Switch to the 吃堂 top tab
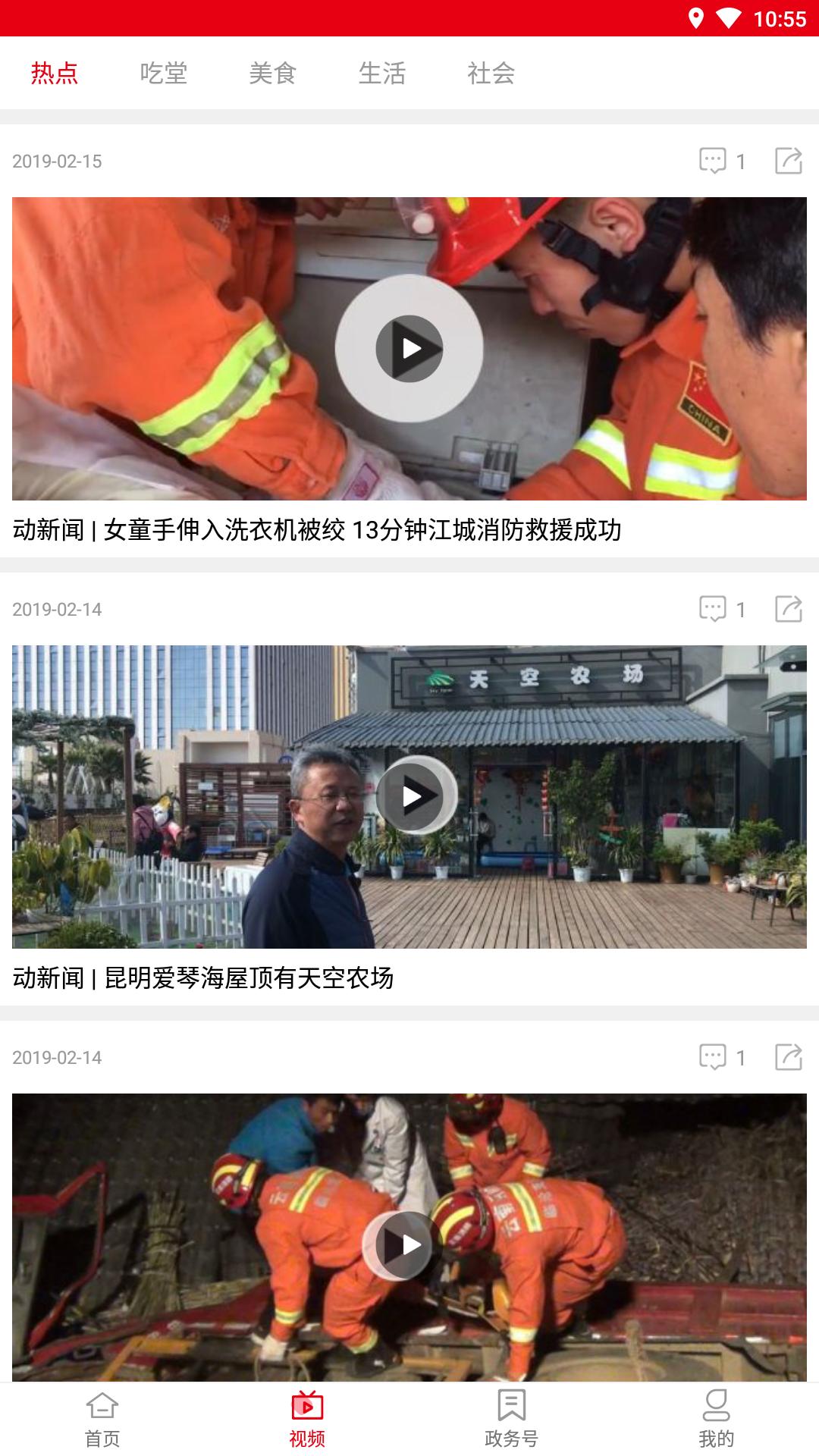The width and height of the screenshot is (819, 1456). 163,74
